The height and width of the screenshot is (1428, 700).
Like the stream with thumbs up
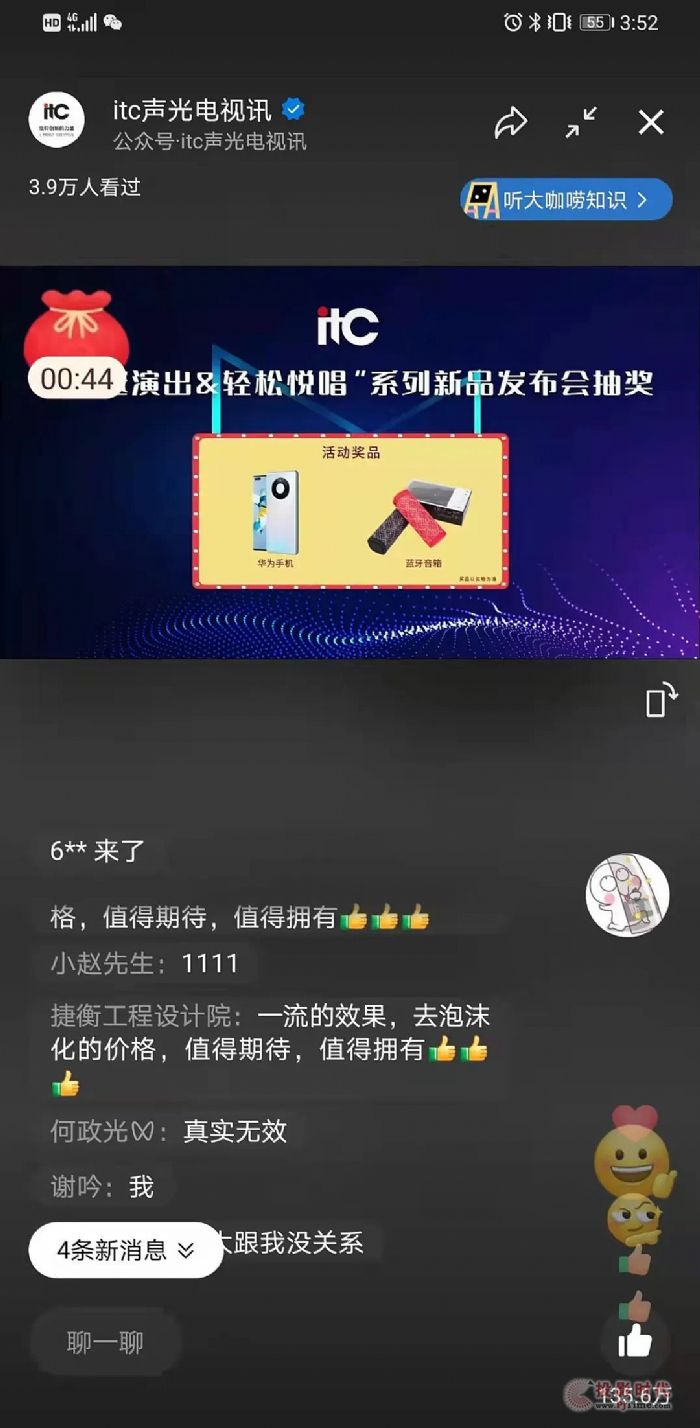[x=635, y=1341]
